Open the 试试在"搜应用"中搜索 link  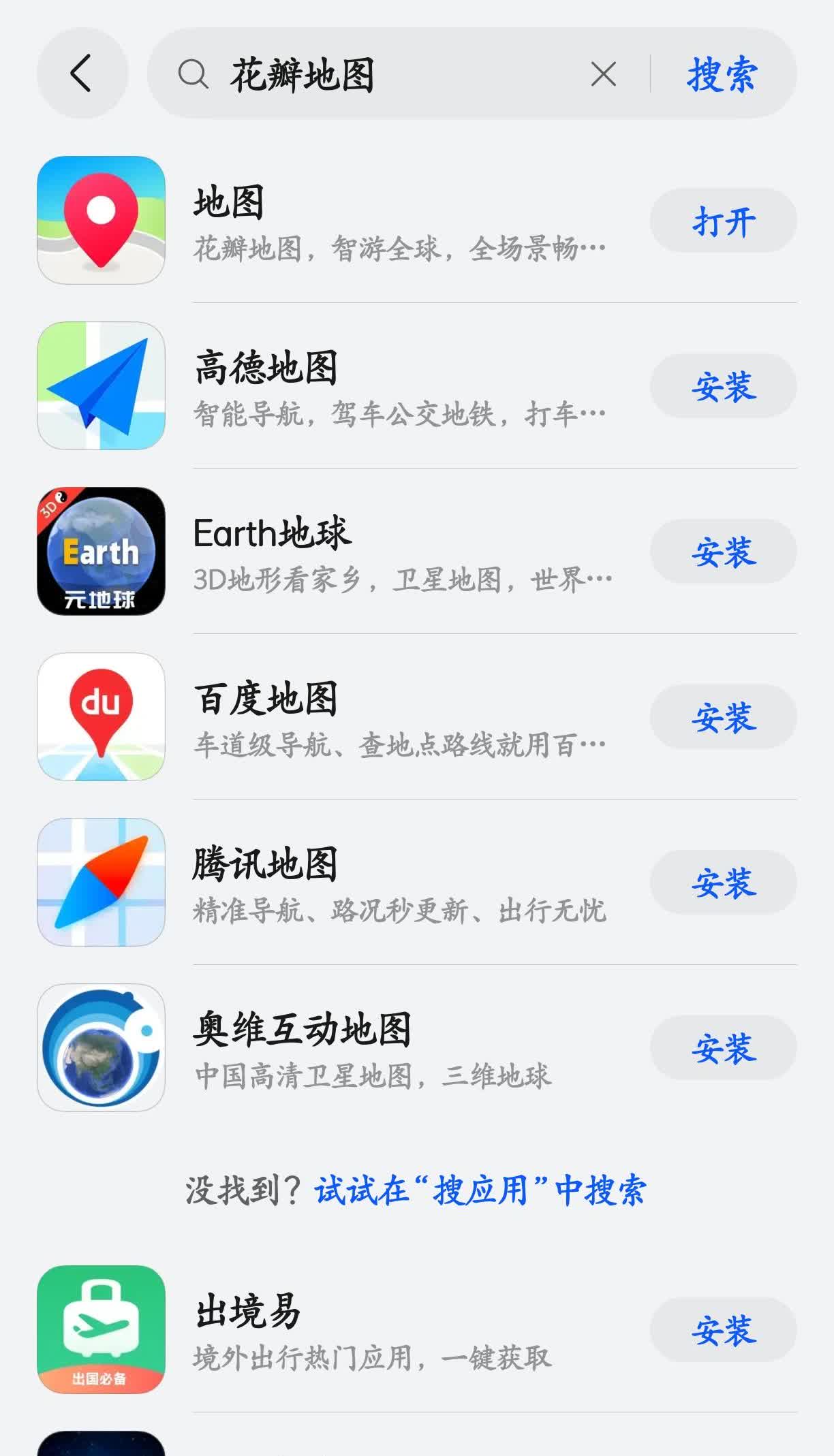click(480, 1190)
